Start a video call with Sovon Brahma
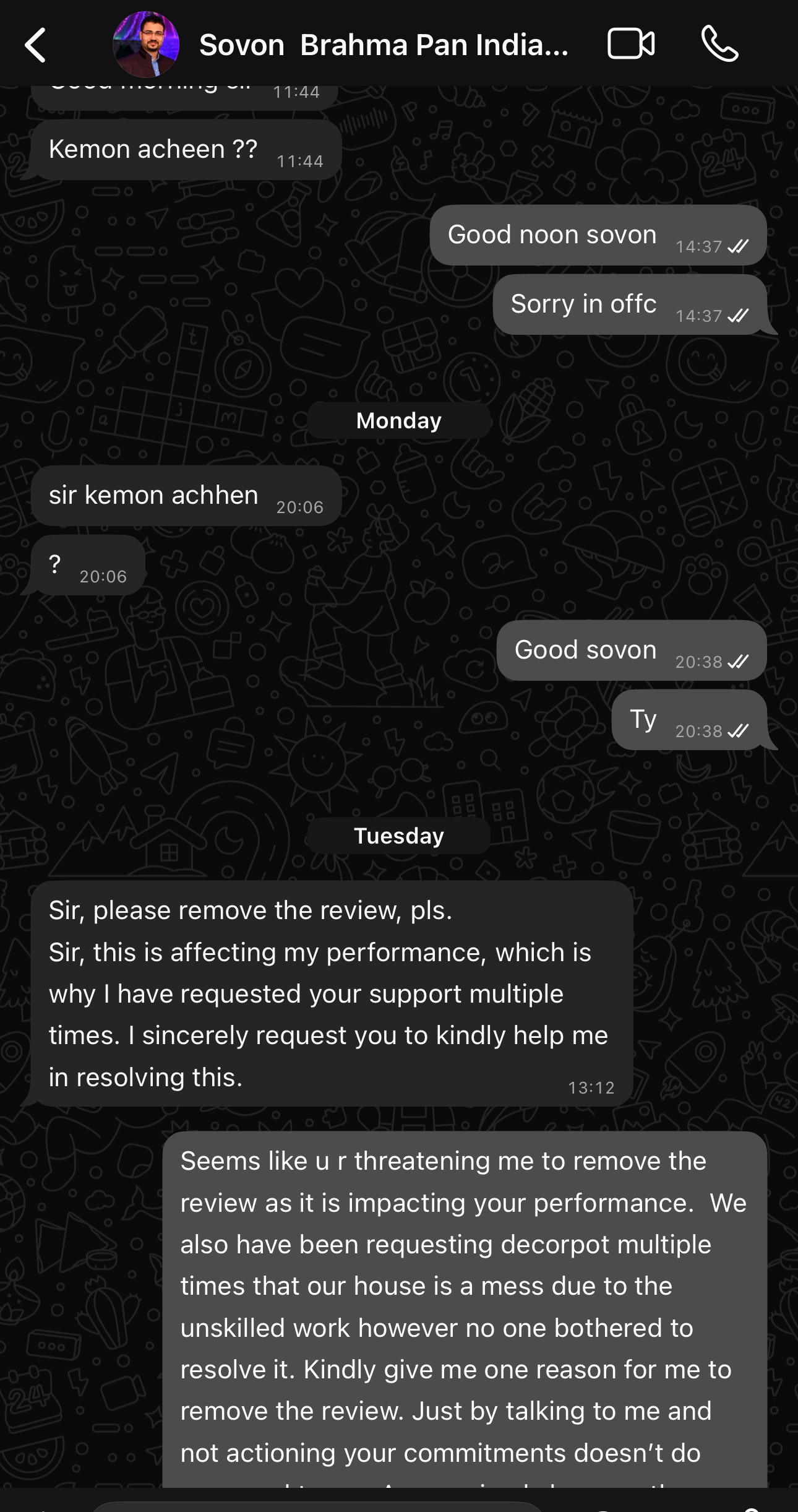Screen dimensions: 798x1512 630,44
